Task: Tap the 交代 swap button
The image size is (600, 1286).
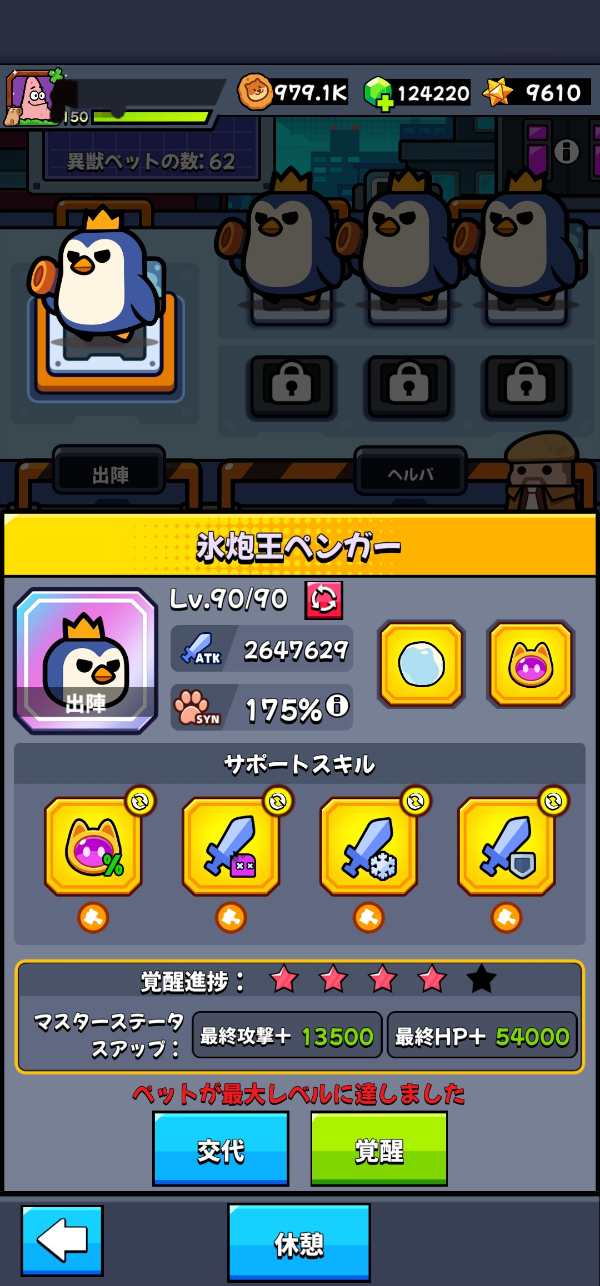Action: (220, 1149)
